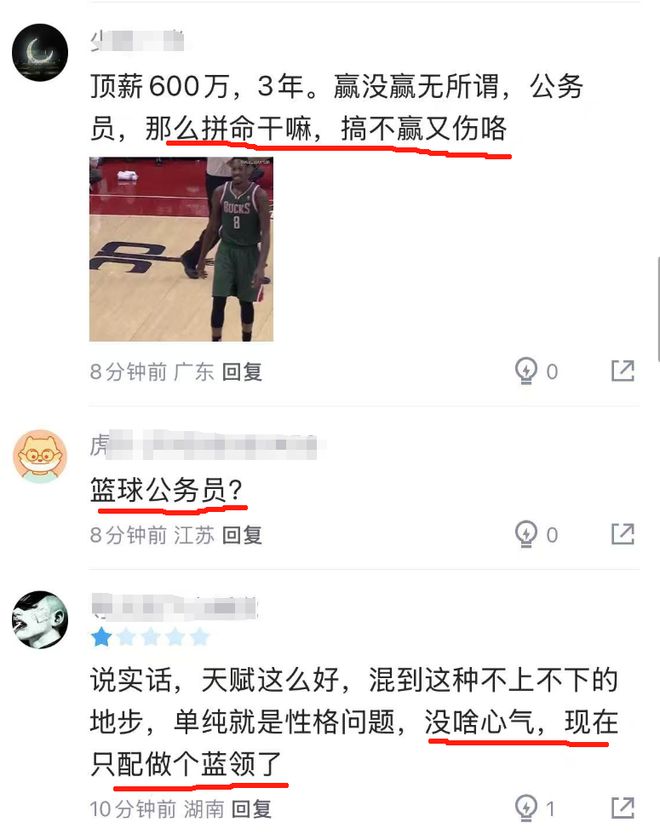This screenshot has width=660, height=834.
Task: Share the 顶薪600万 comment
Action: point(623,372)
